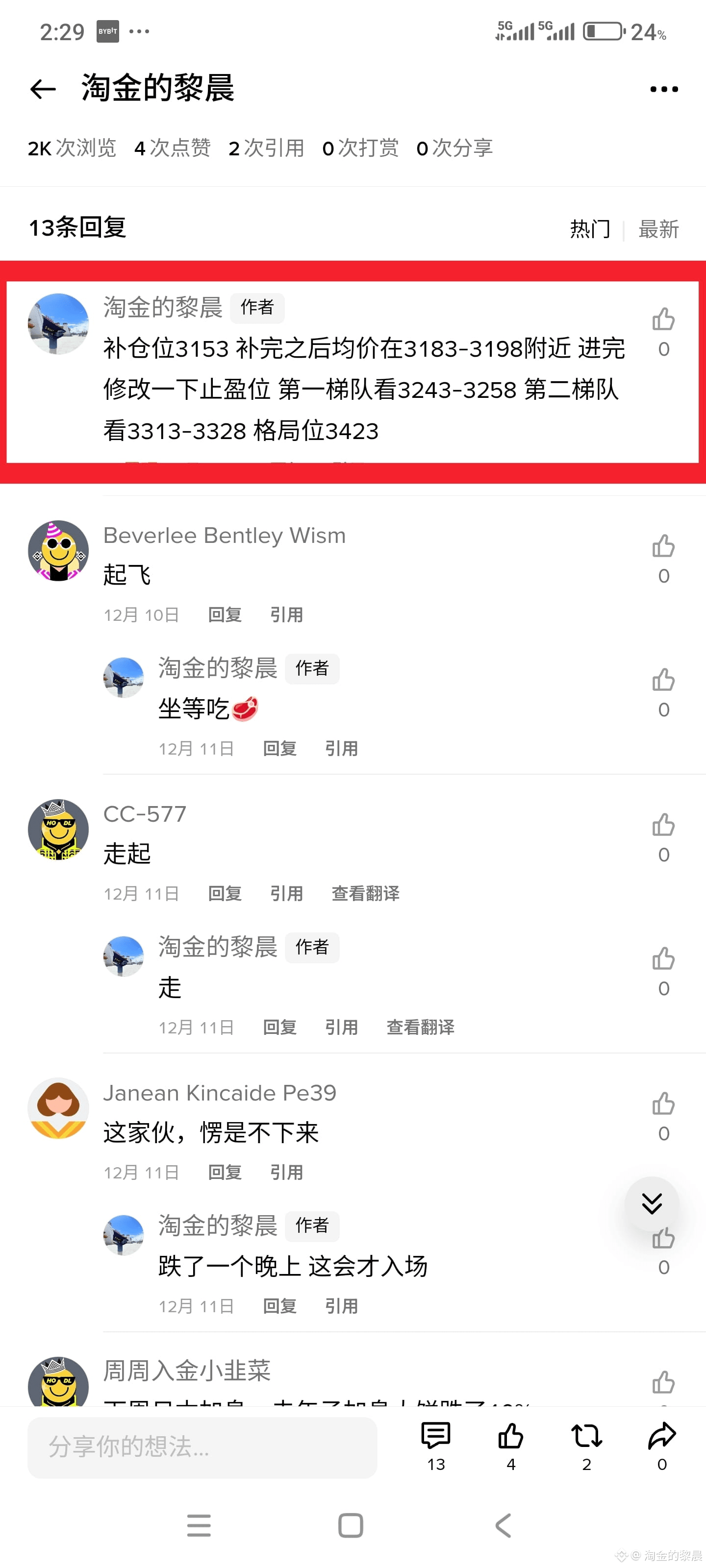This screenshot has height=1568, width=706.
Task: Select the 热门 sort tab
Action: tap(590, 229)
